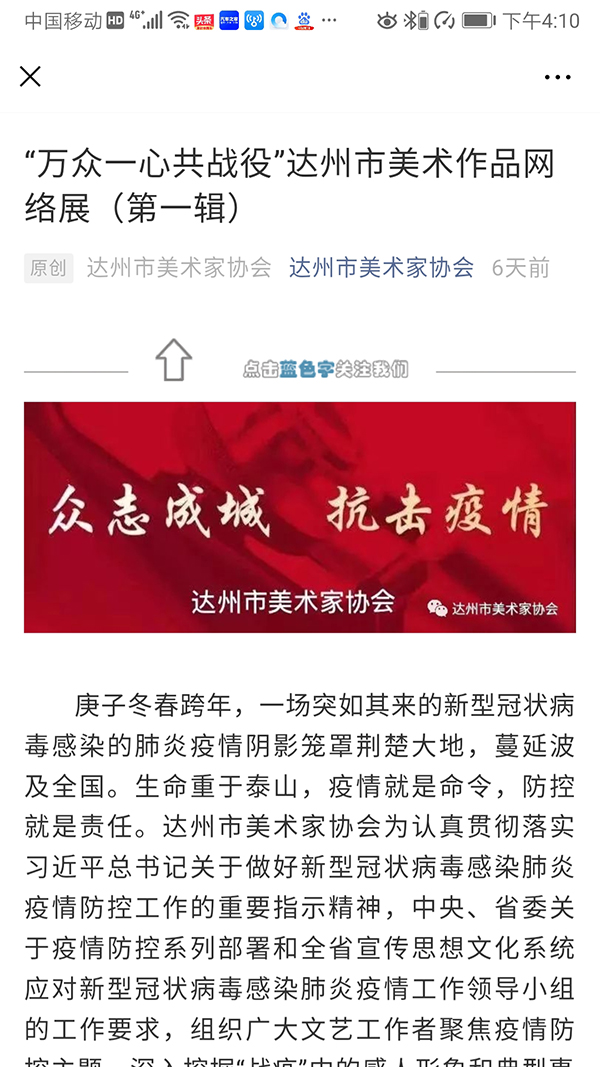This screenshot has height=1067, width=600.
Task: Open the three-dot overflow menu
Action: [x=557, y=77]
